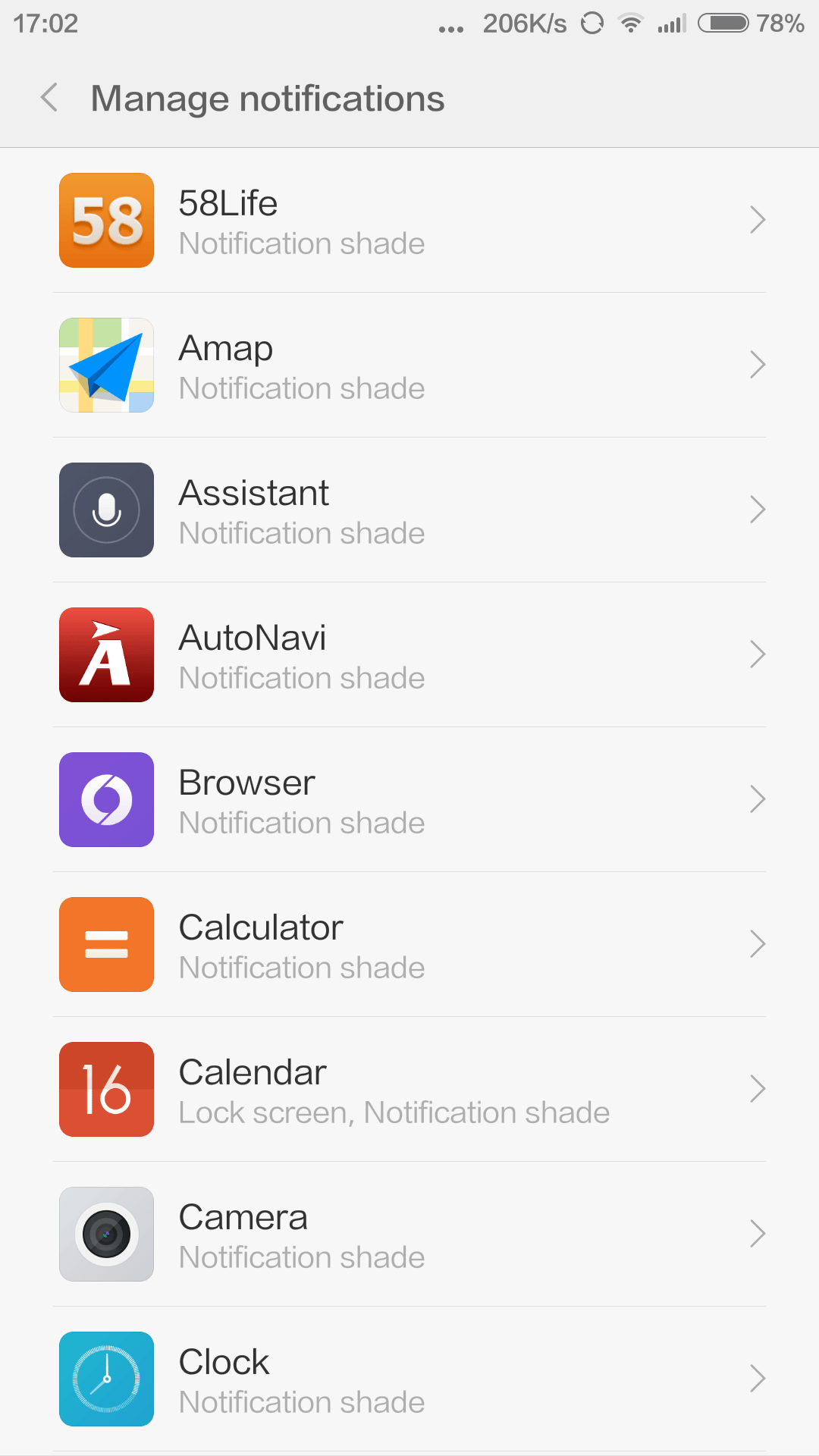819x1456 pixels.
Task: Select the Camera row
Action: (x=409, y=1235)
